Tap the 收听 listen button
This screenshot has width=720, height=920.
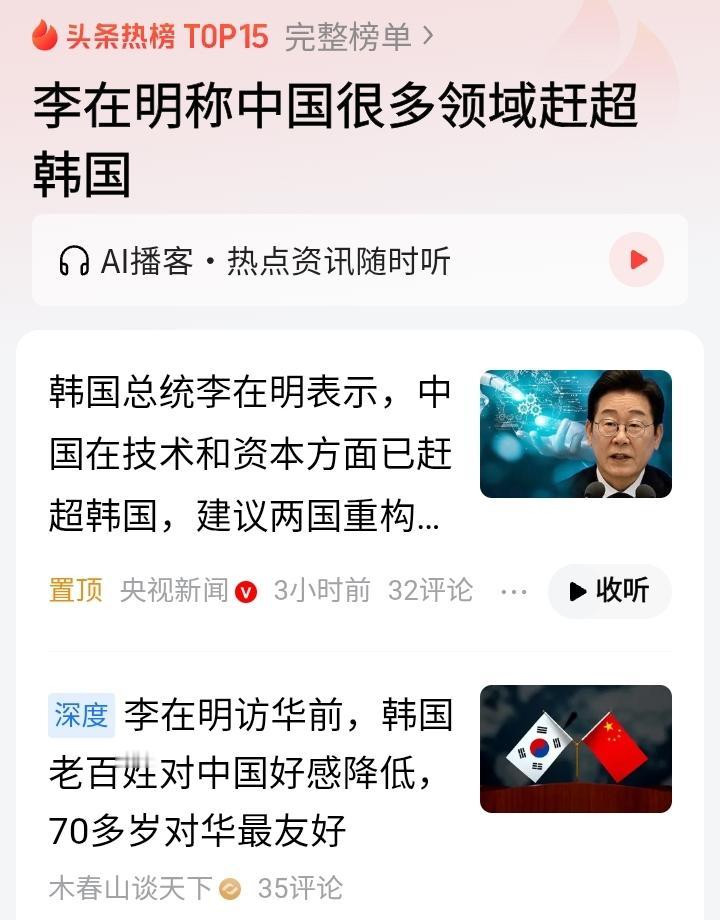(609, 591)
